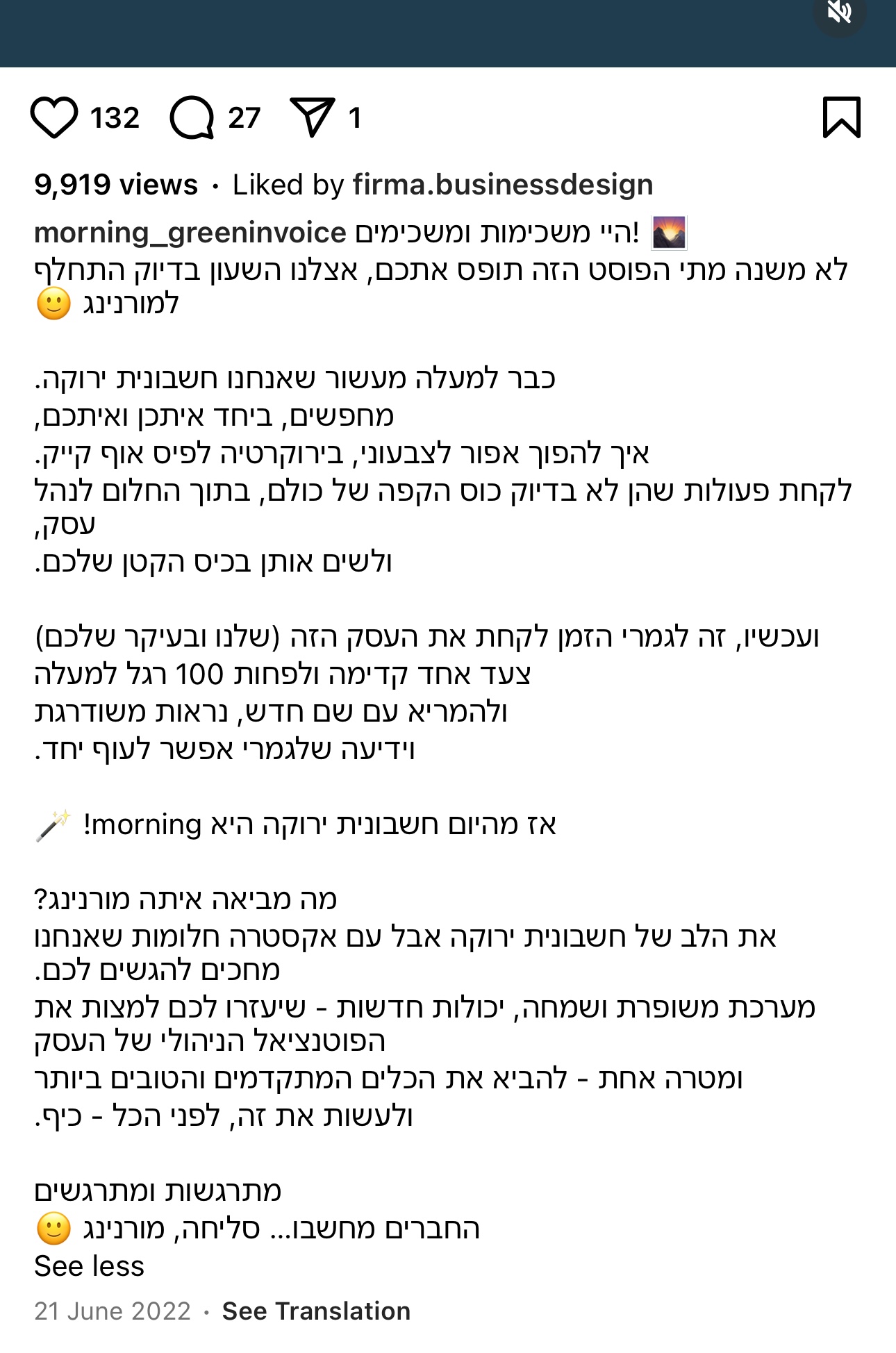Image resolution: width=896 pixels, height=1353 pixels.
Task: Like the morning_greeninvoice post
Action: tap(54, 118)
